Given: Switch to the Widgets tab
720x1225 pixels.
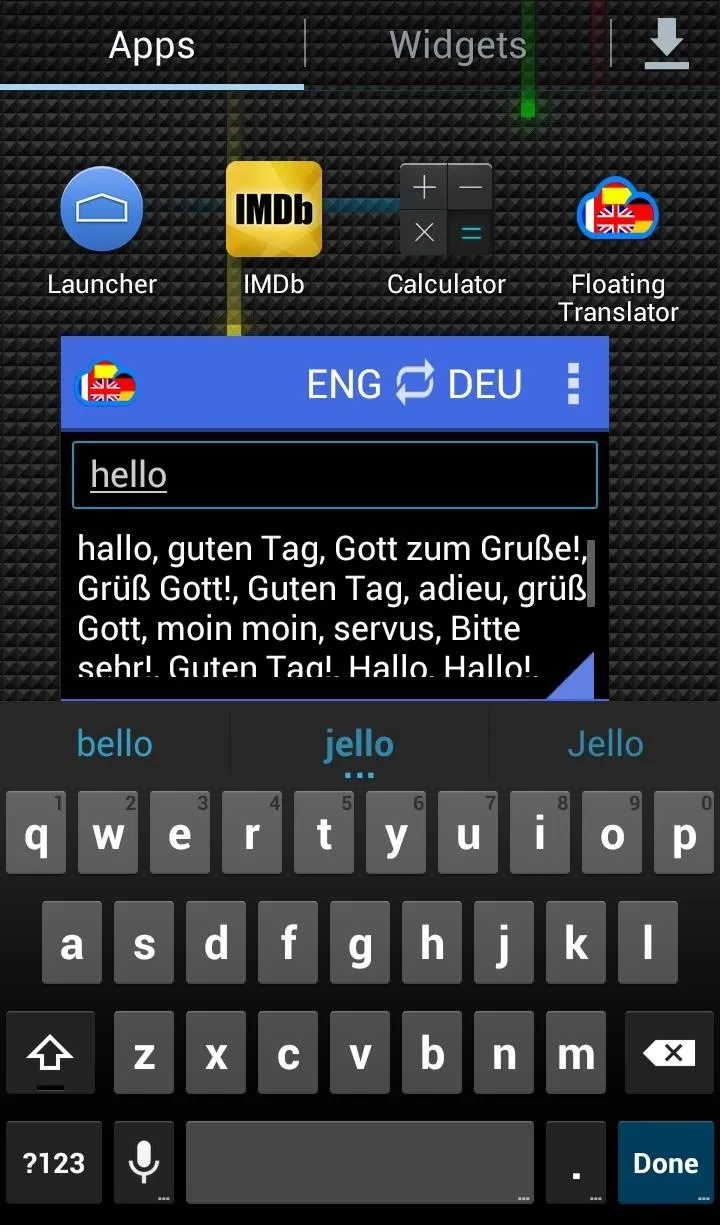Looking at the screenshot, I should click(457, 45).
